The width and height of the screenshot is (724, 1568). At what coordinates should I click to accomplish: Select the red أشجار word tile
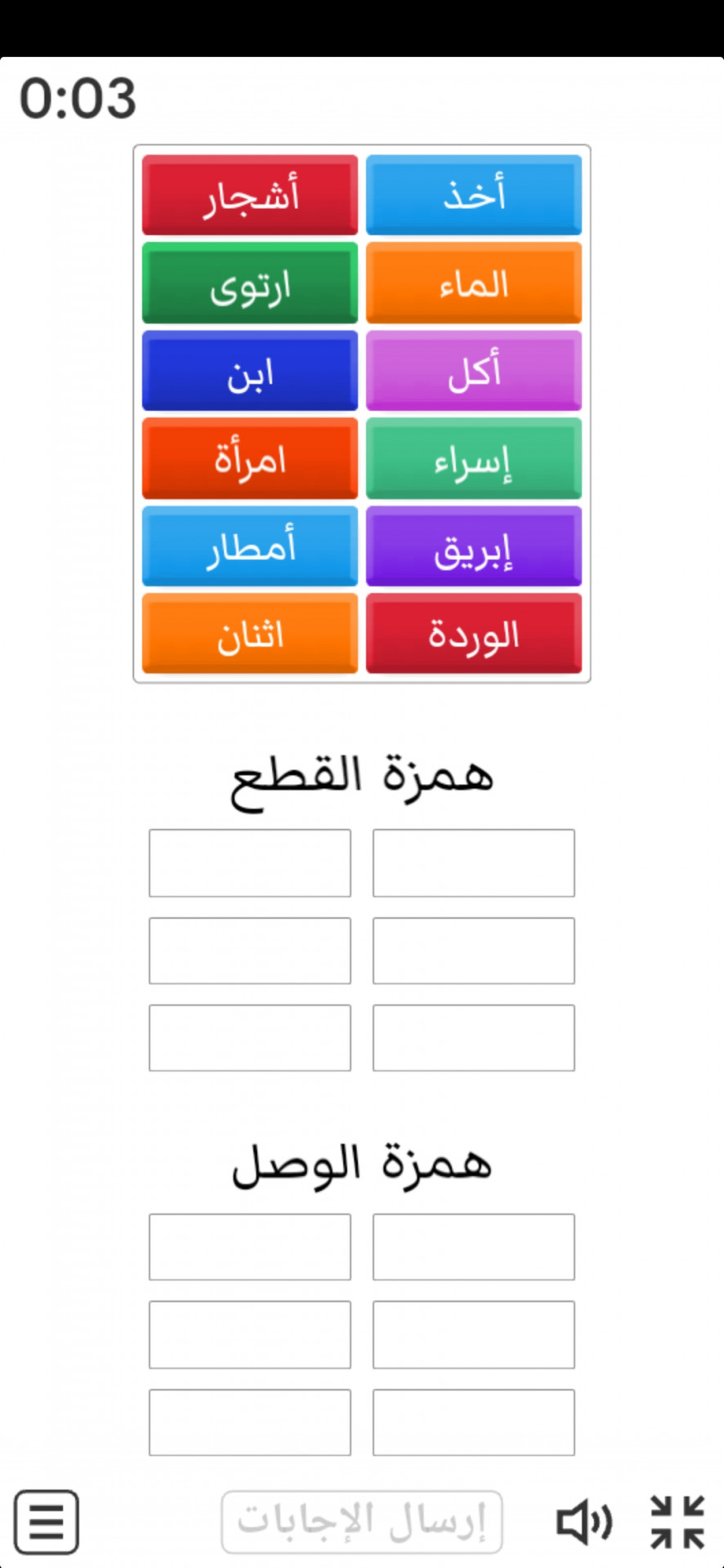click(250, 195)
